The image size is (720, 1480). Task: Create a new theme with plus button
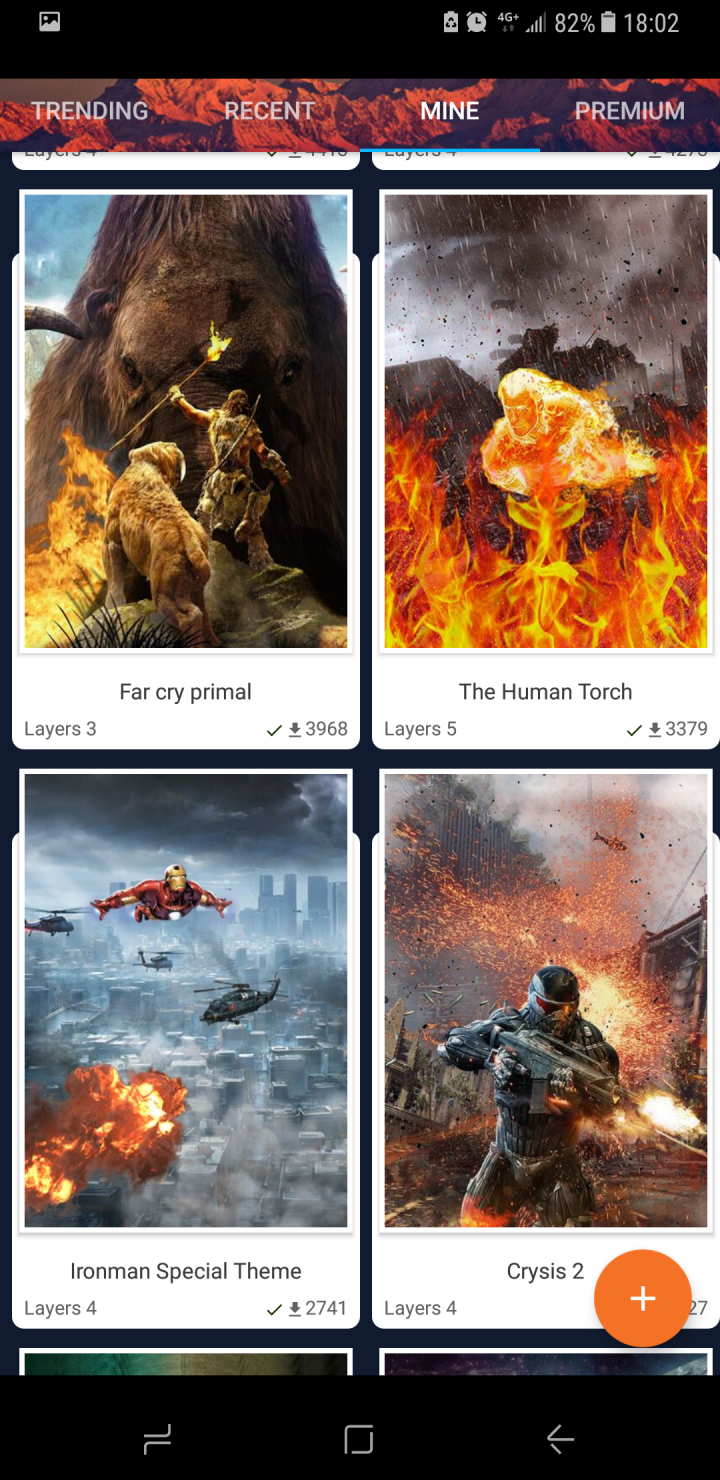642,1298
